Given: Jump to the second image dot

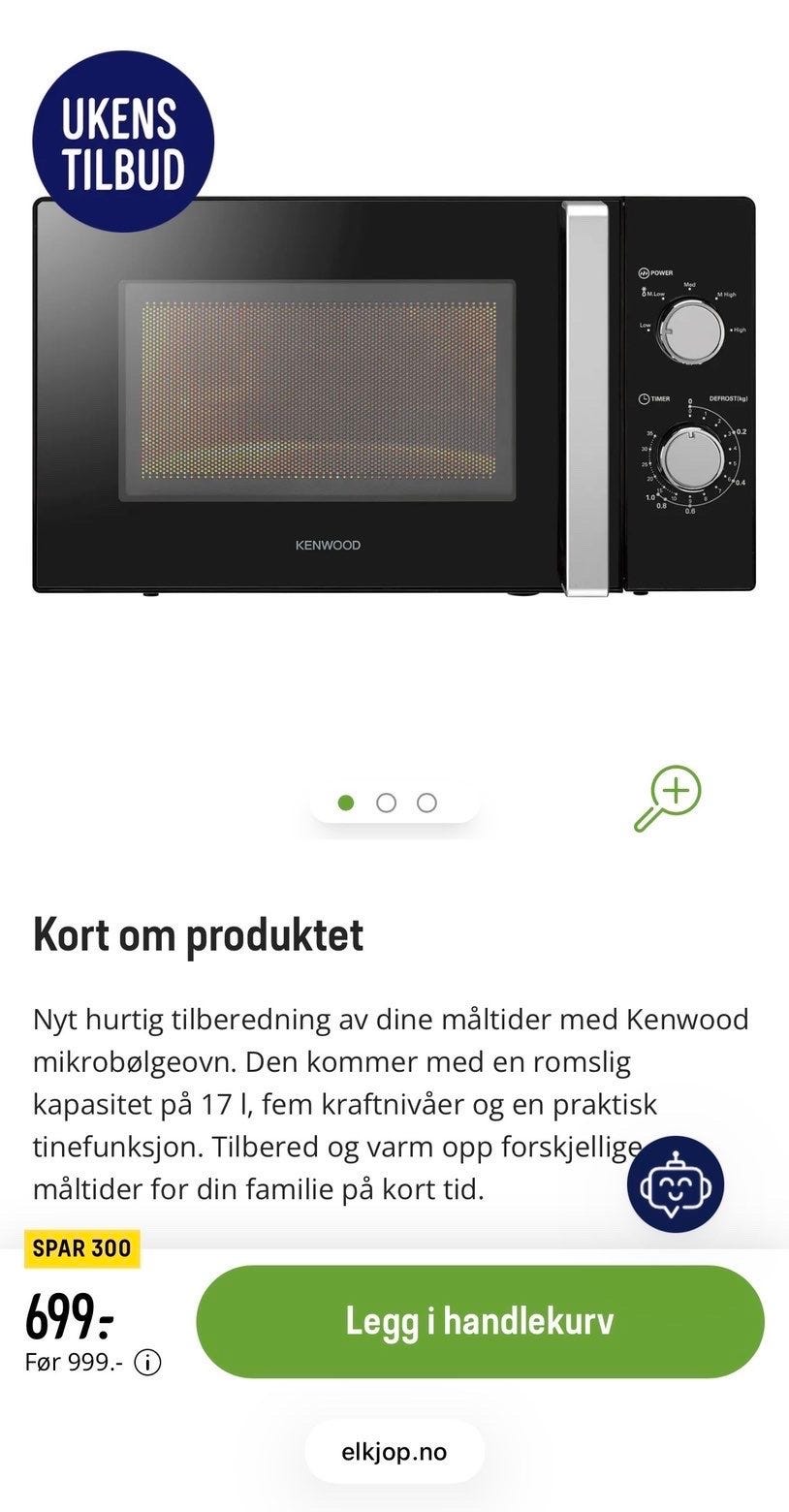Looking at the screenshot, I should [x=386, y=803].
